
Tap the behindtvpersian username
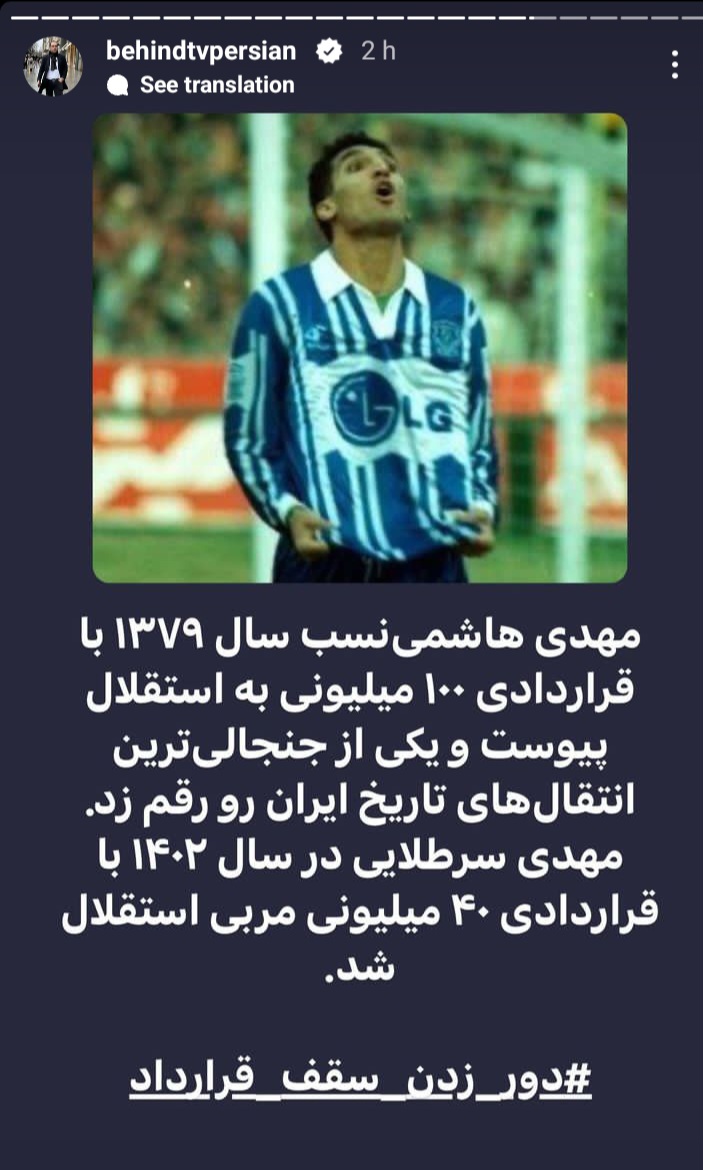201,51
